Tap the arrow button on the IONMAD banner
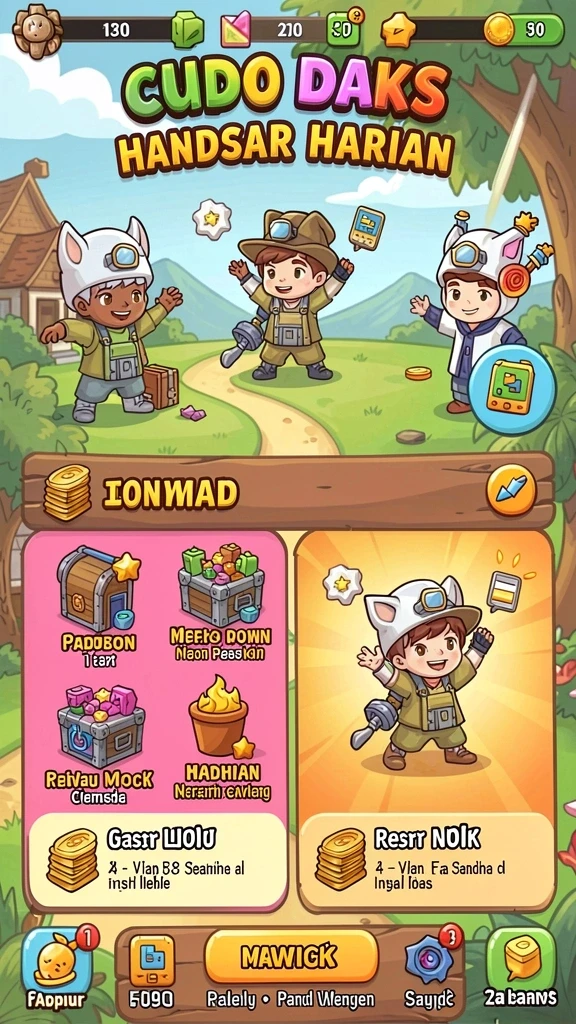The image size is (576, 1024). pyautogui.click(x=511, y=492)
